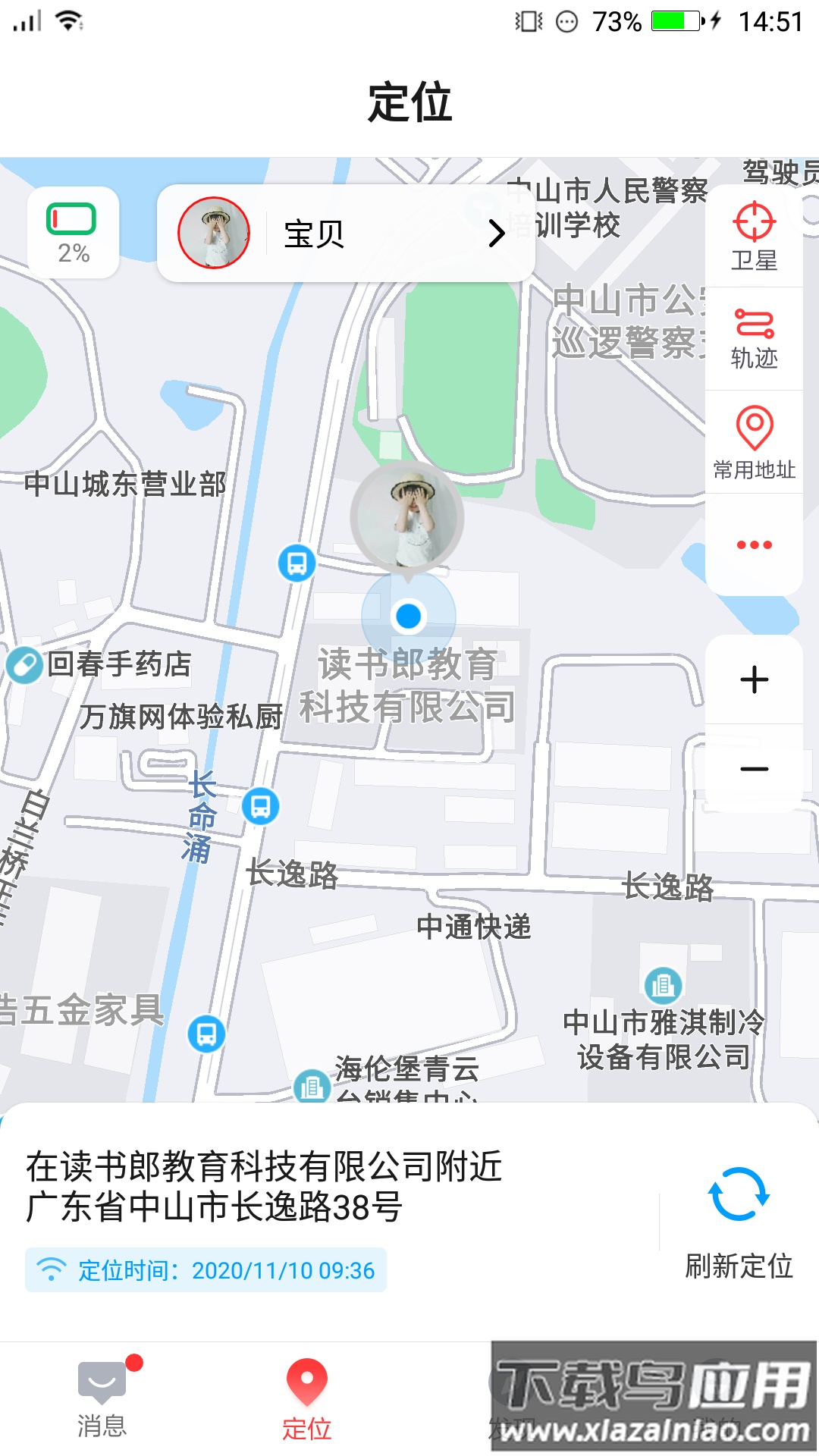Image resolution: width=819 pixels, height=1456 pixels.
Task: Zoom in with the plus button
Action: 753,681
